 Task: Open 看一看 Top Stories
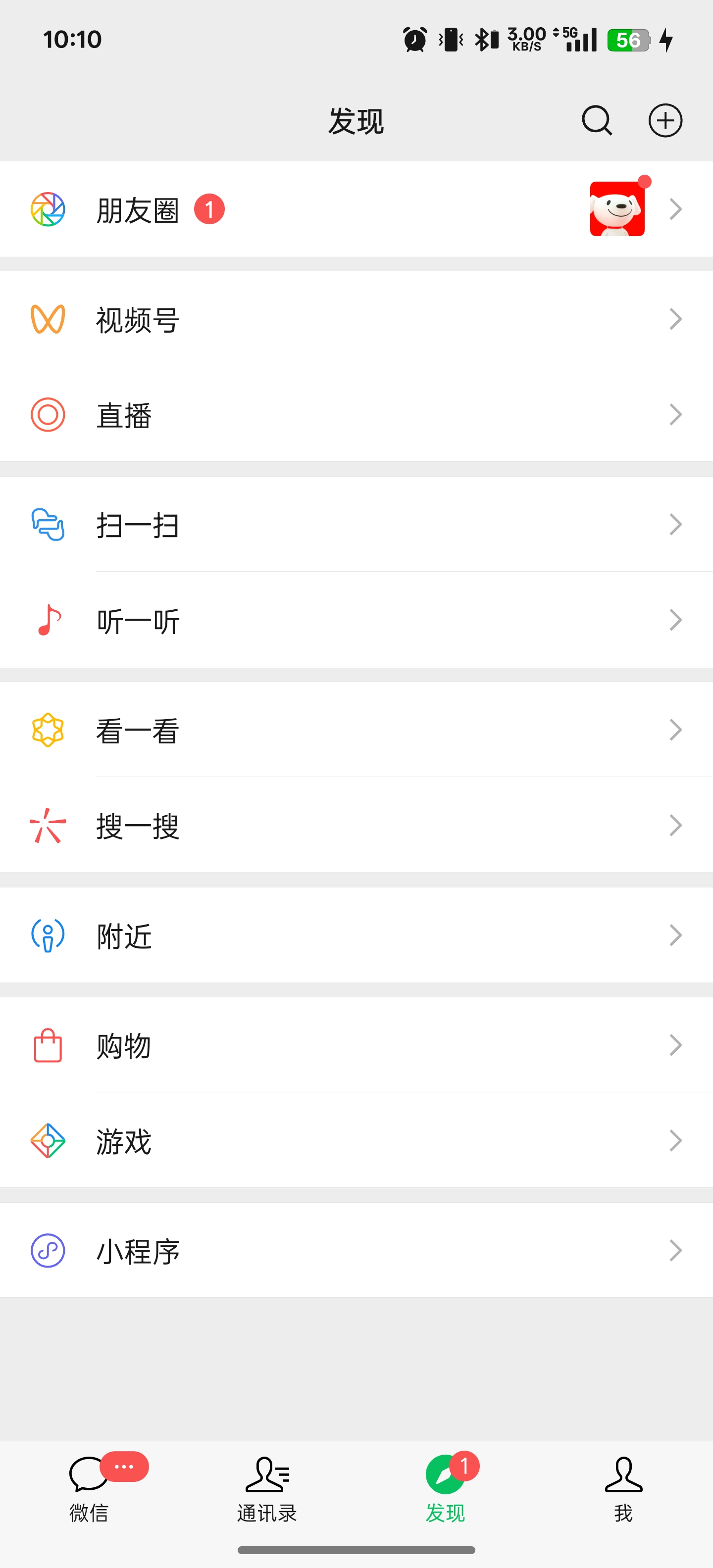[x=138, y=730]
